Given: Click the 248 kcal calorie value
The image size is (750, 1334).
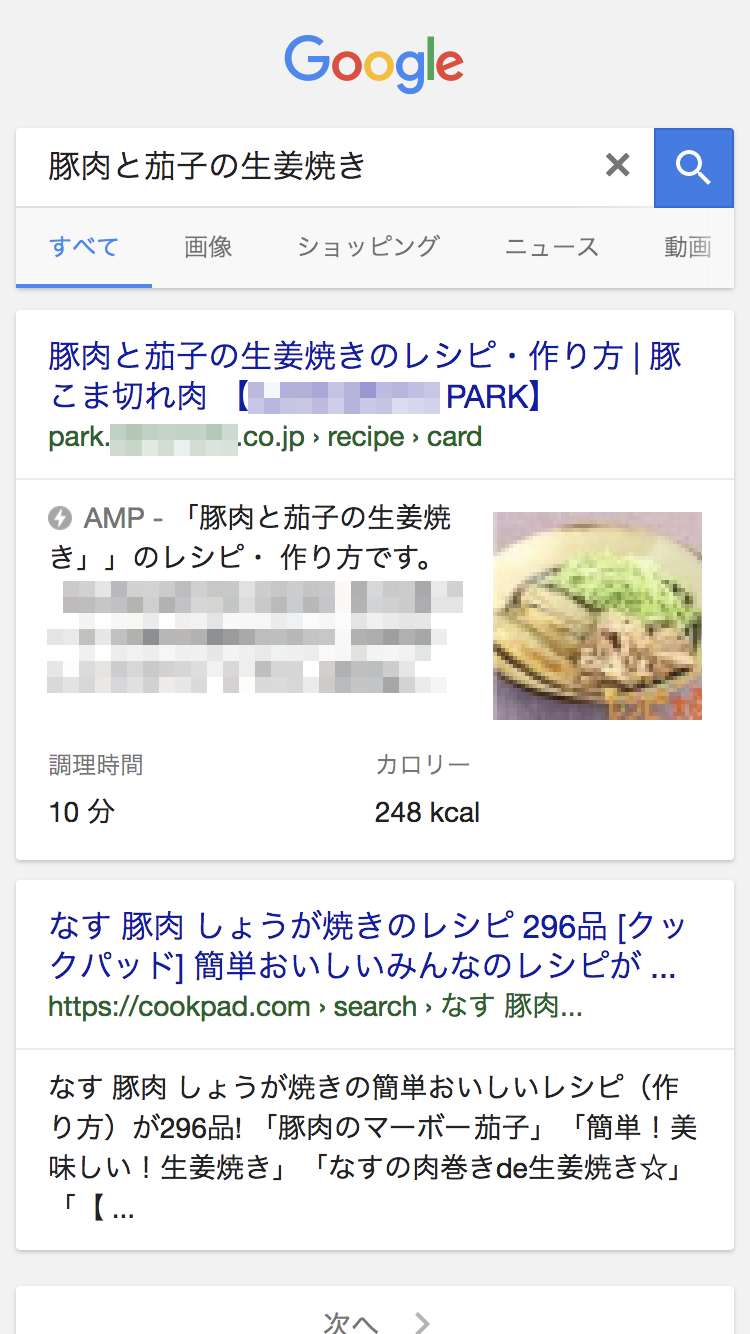Looking at the screenshot, I should coord(427,812).
